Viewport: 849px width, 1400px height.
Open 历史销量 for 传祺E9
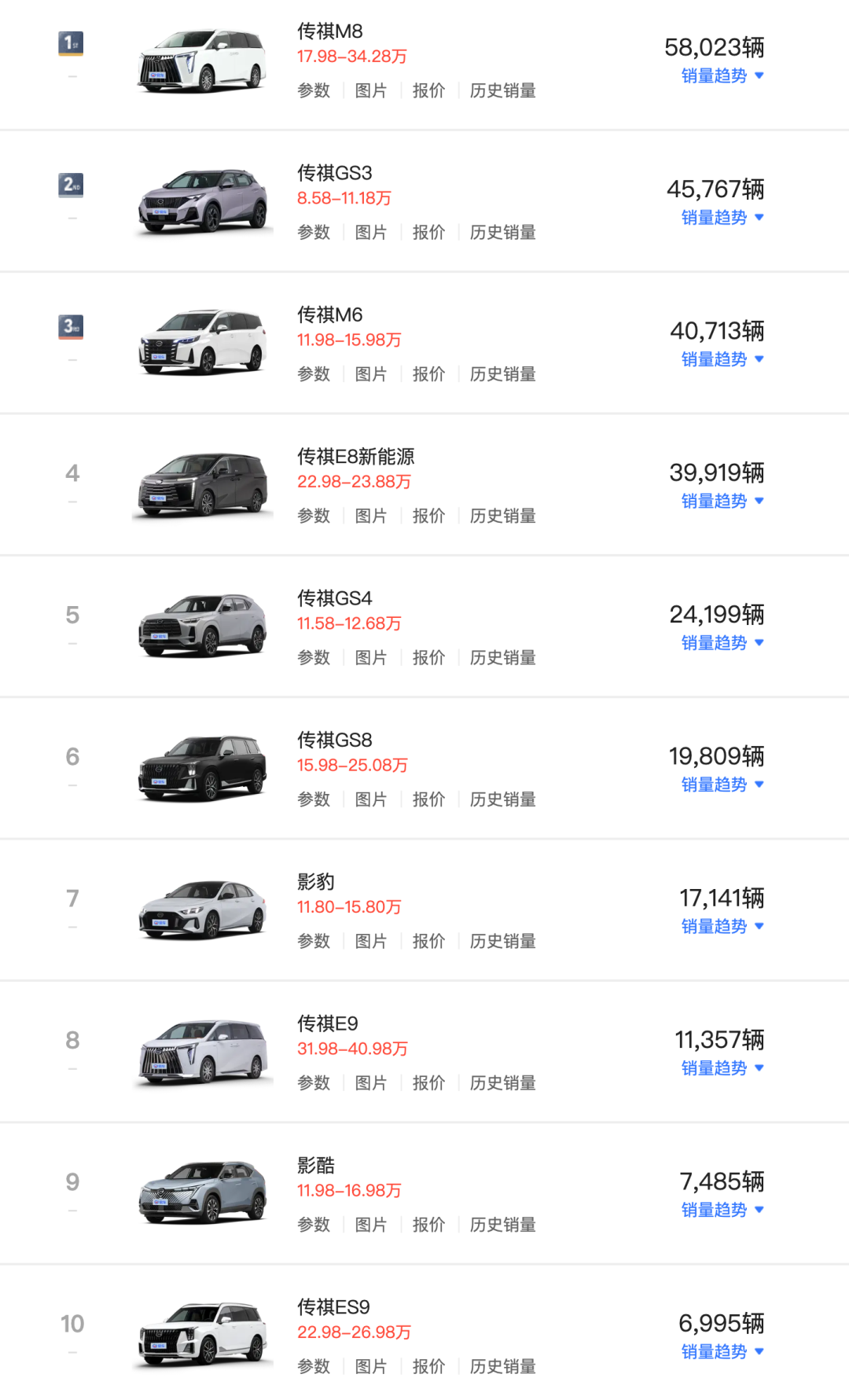(502, 1083)
